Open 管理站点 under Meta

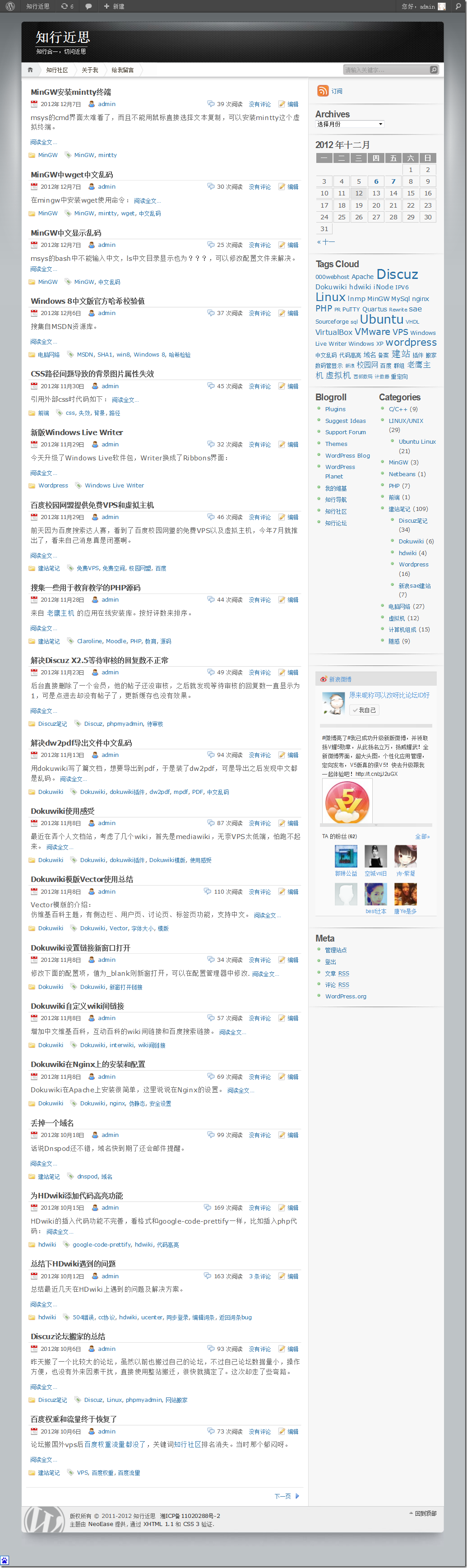point(336,950)
